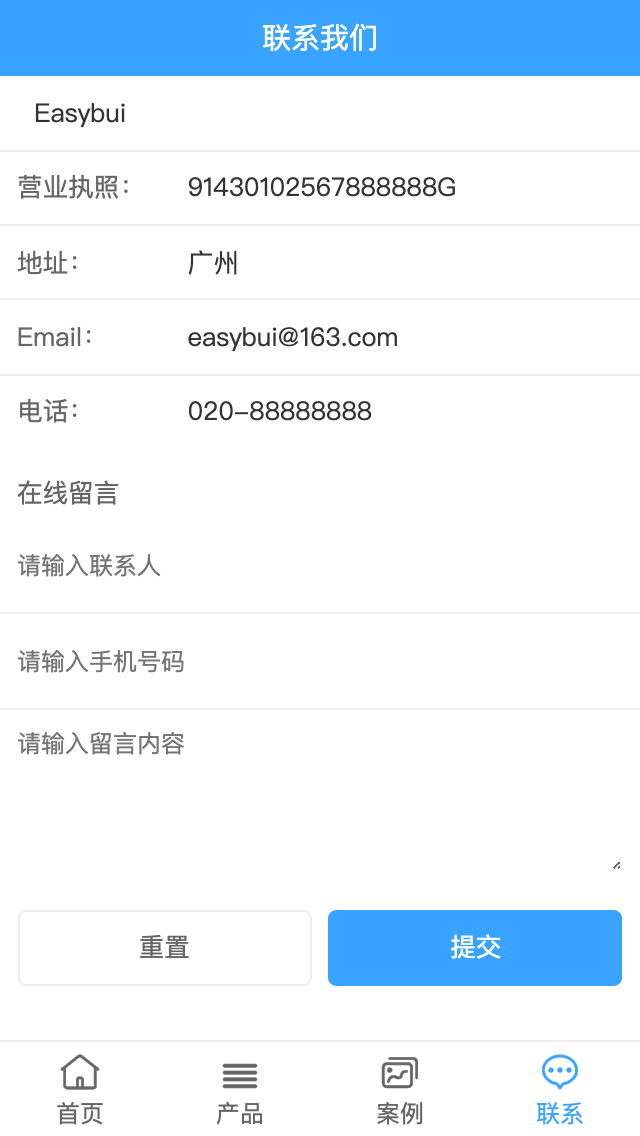Viewport: 640px width, 1136px height.
Task: Open the 产品 tab
Action: click(x=240, y=1089)
